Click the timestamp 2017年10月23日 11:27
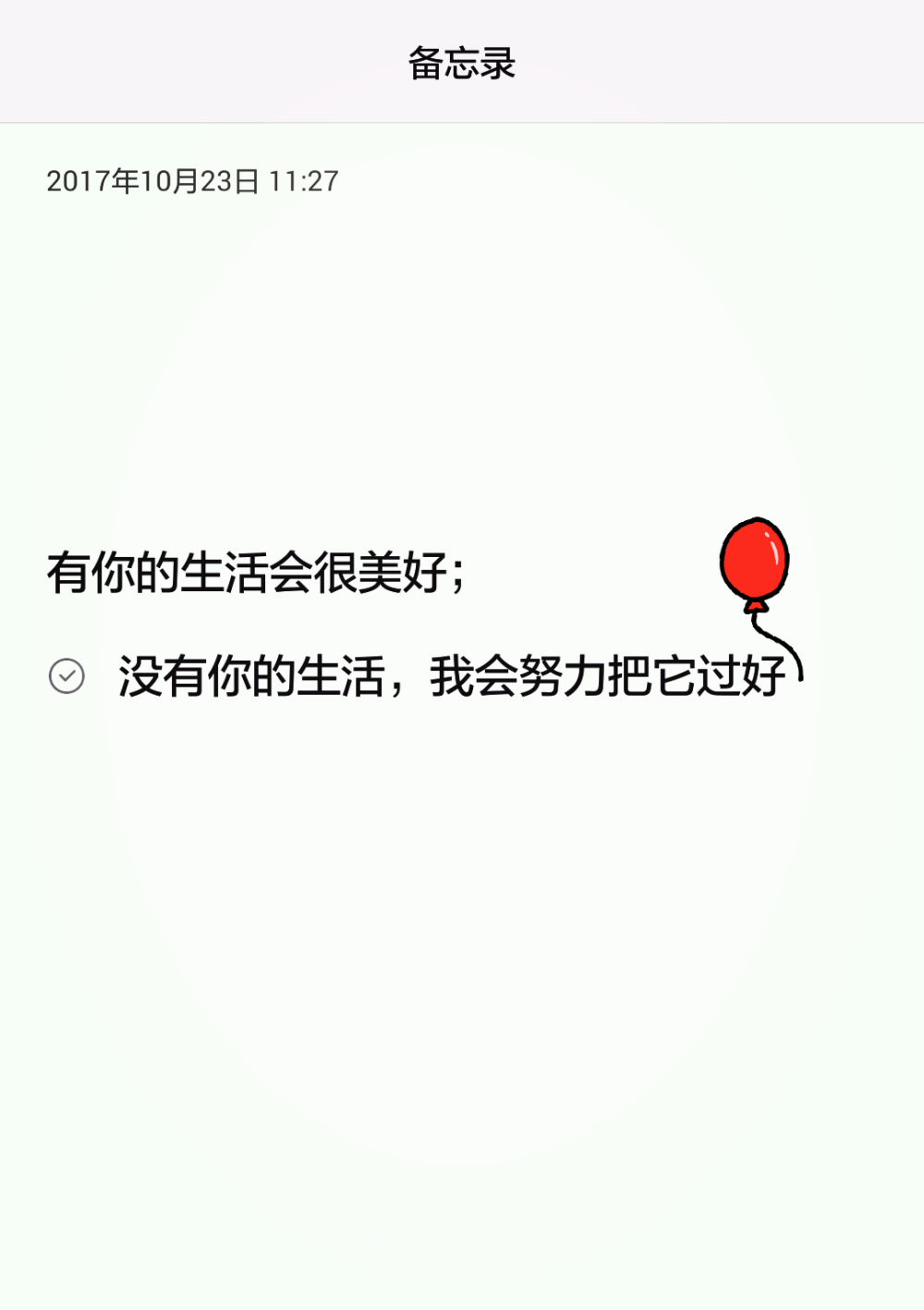Screen dimensions: 924x1310 tap(191, 182)
